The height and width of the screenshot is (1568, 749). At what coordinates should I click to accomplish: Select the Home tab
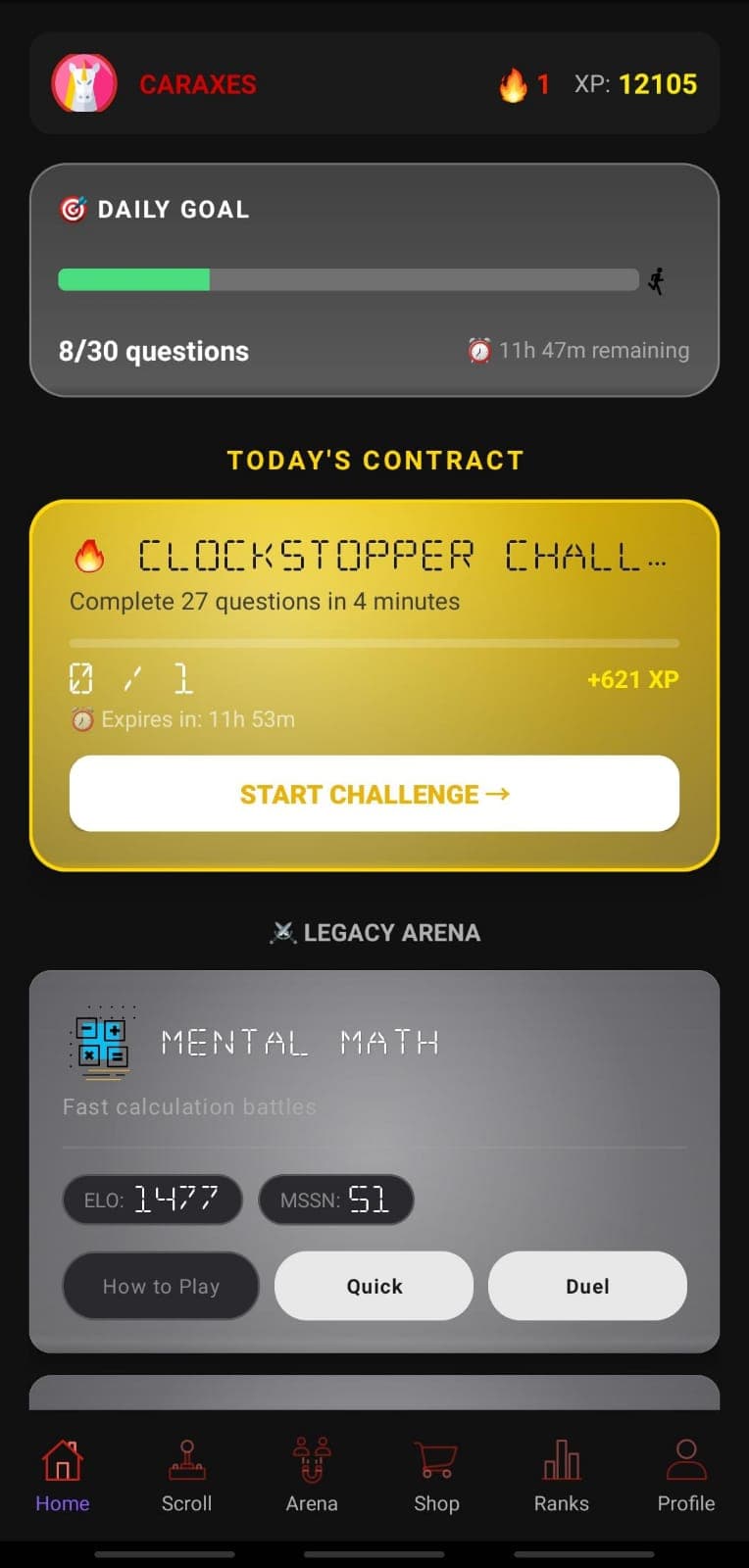[x=63, y=1476]
